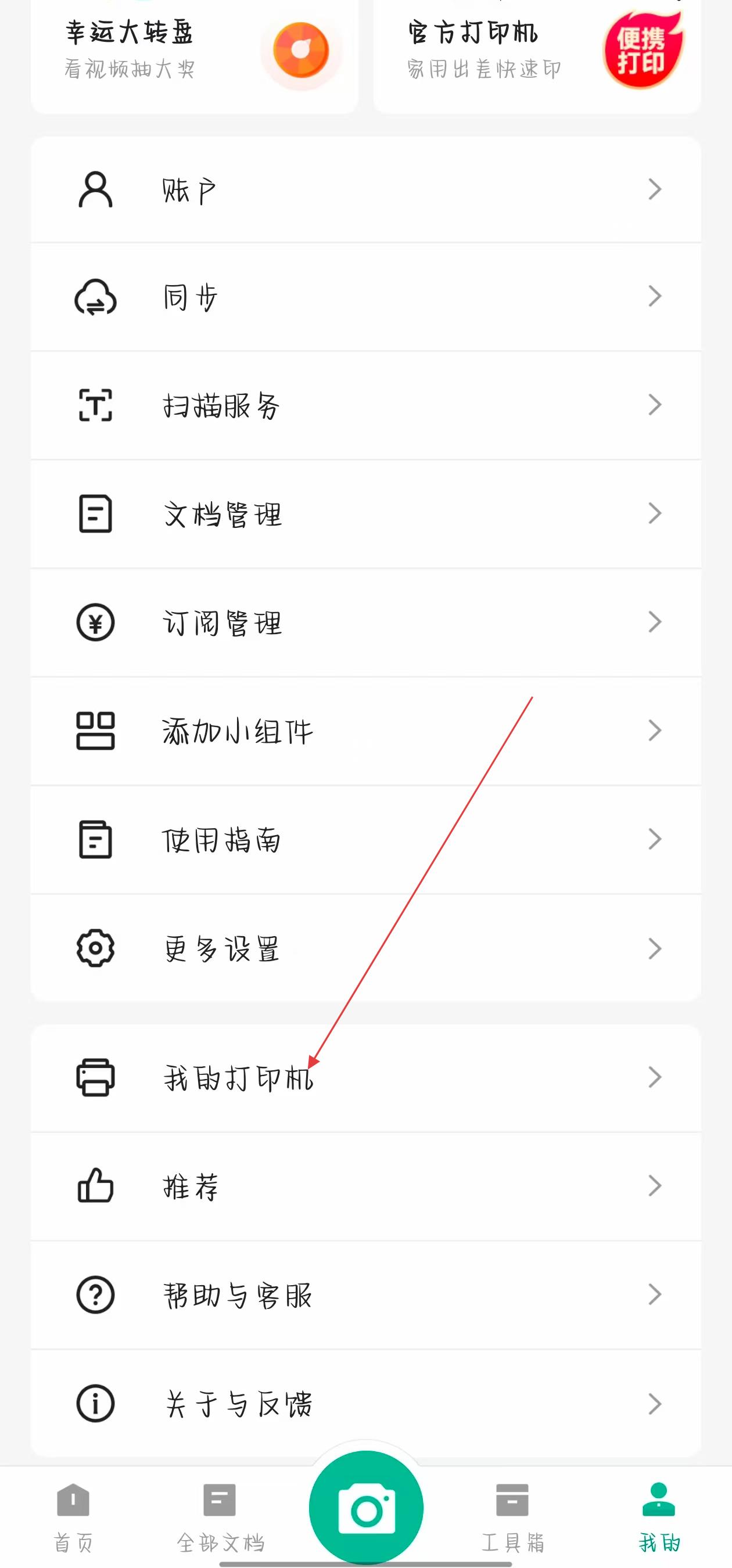This screenshot has width=732, height=1568.
Task: Tap 添加小组件 to add a widget
Action: (x=365, y=731)
